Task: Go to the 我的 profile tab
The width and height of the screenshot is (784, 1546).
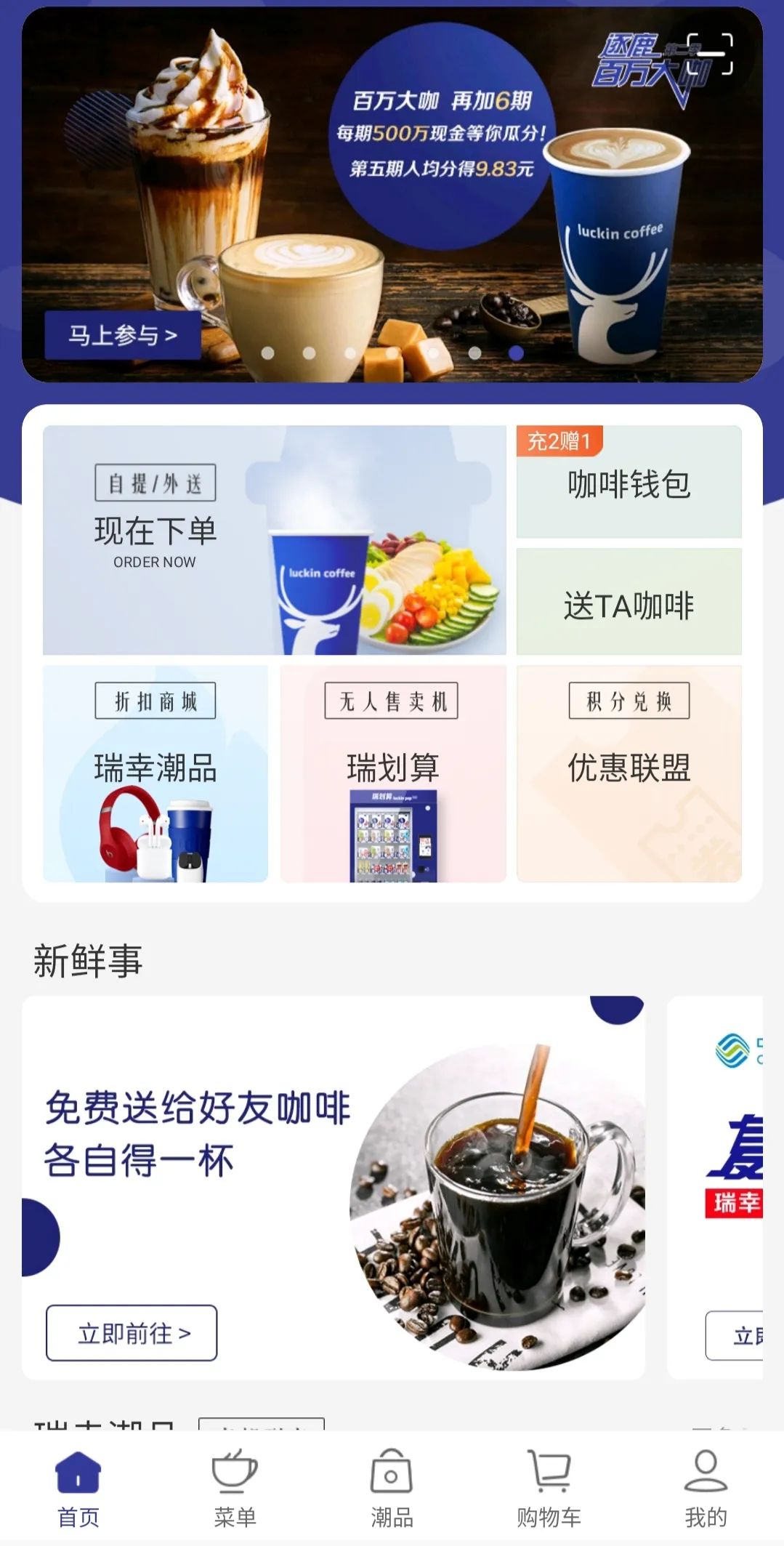Action: pyautogui.click(x=706, y=1489)
